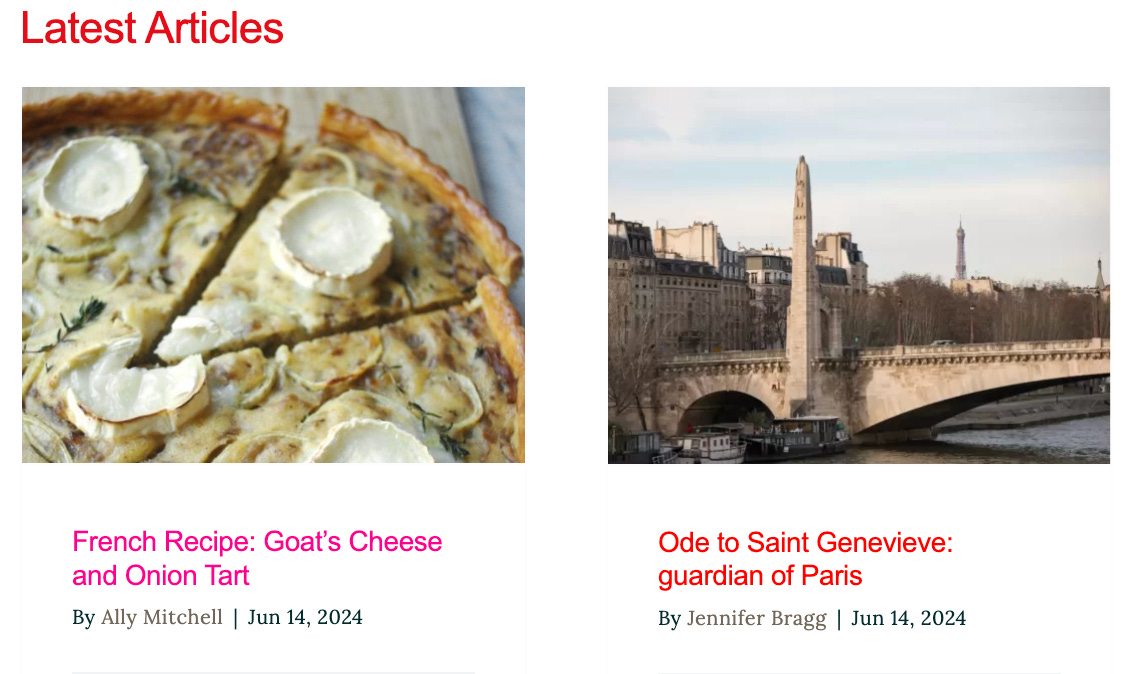Open the Paris bridge article photo

coord(858,275)
